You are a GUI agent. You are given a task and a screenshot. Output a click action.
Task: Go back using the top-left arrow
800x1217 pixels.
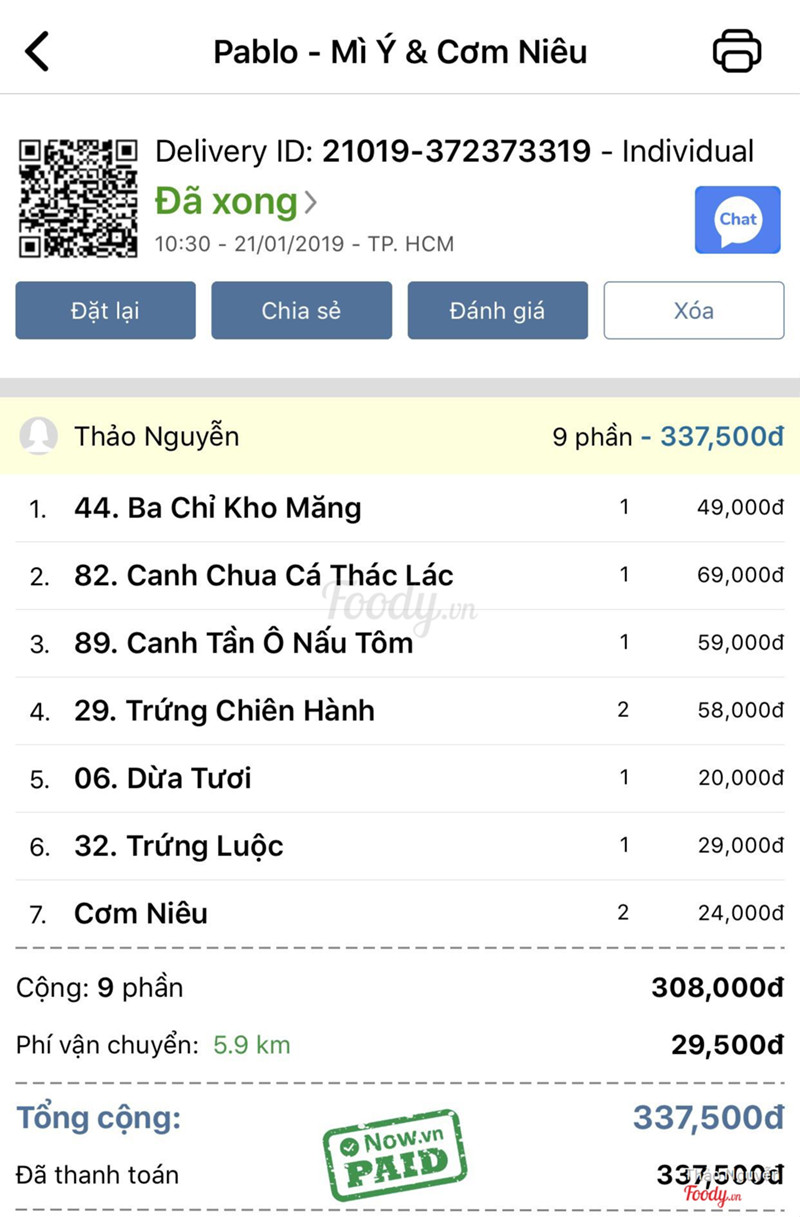click(37, 51)
